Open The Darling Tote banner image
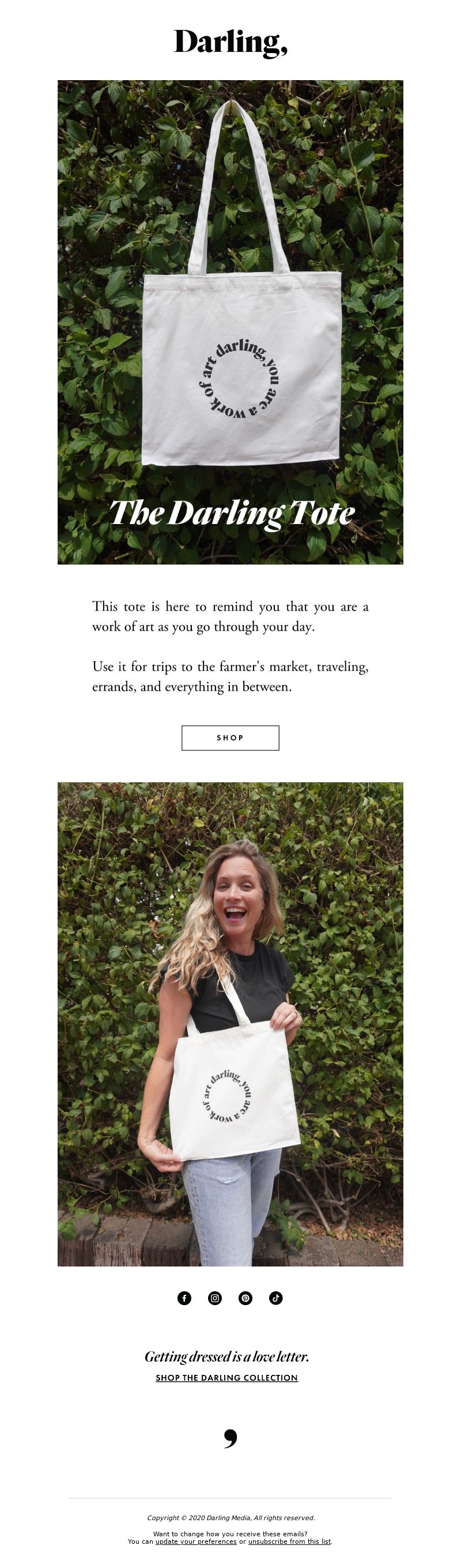Viewport: 461px width, 1568px height. tap(230, 322)
